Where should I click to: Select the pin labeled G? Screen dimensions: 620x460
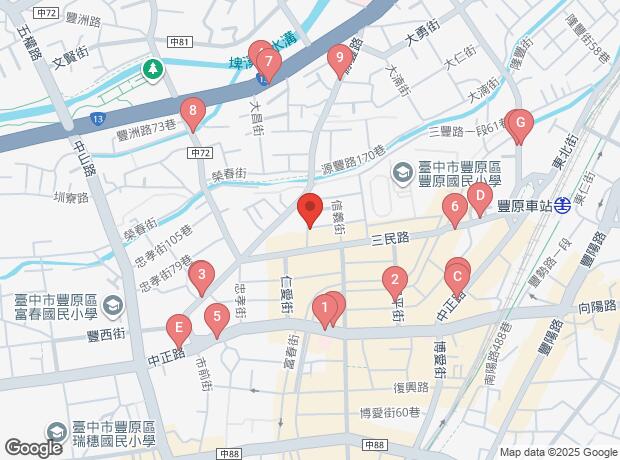tap(521, 125)
